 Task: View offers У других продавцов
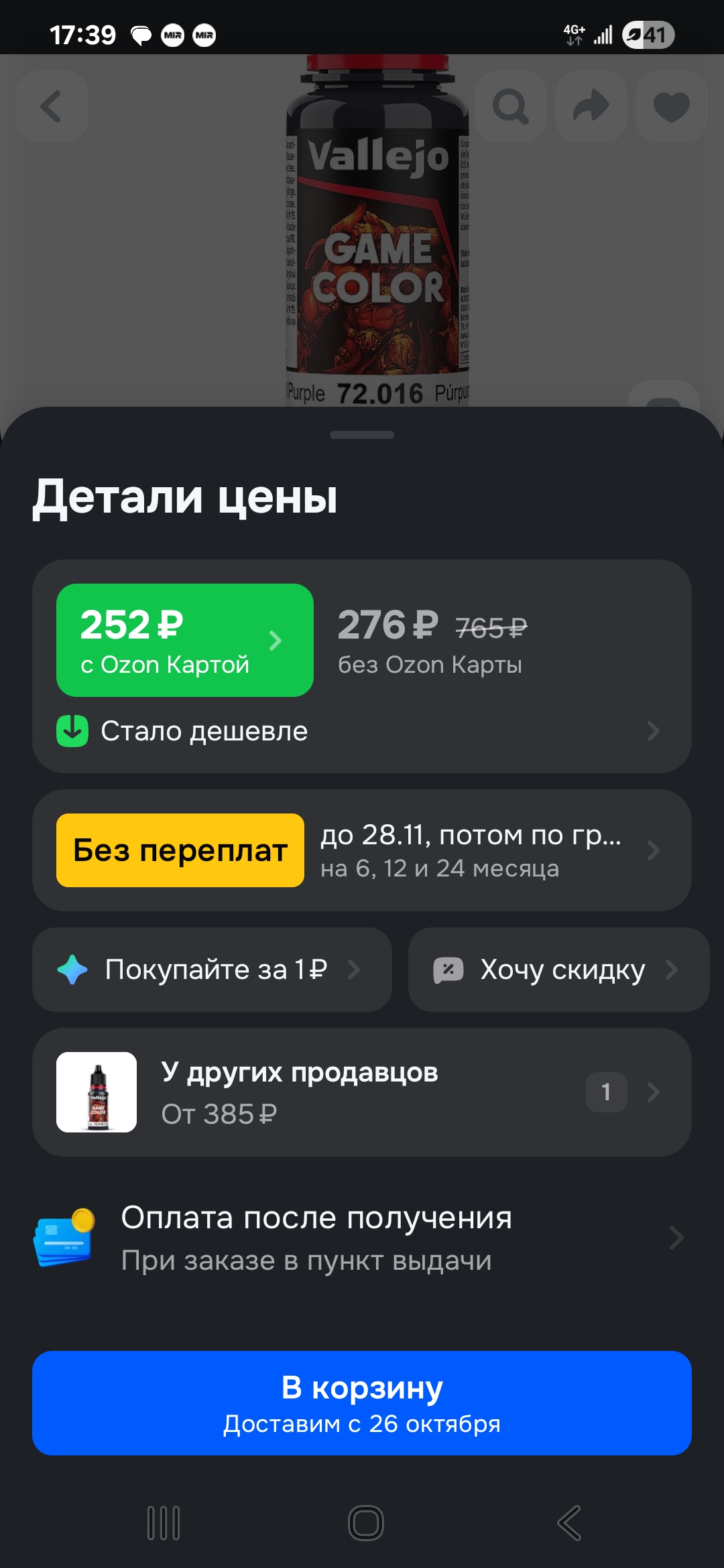pos(362,1092)
